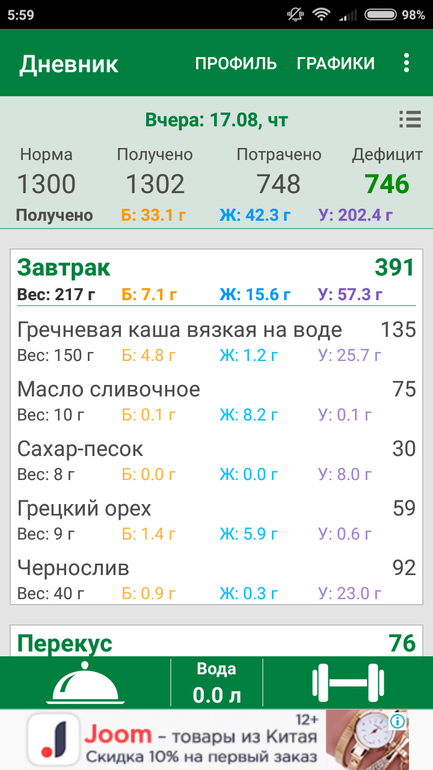Open the three-dot overflow menu
The width and height of the screenshot is (433, 770).
pos(406,63)
